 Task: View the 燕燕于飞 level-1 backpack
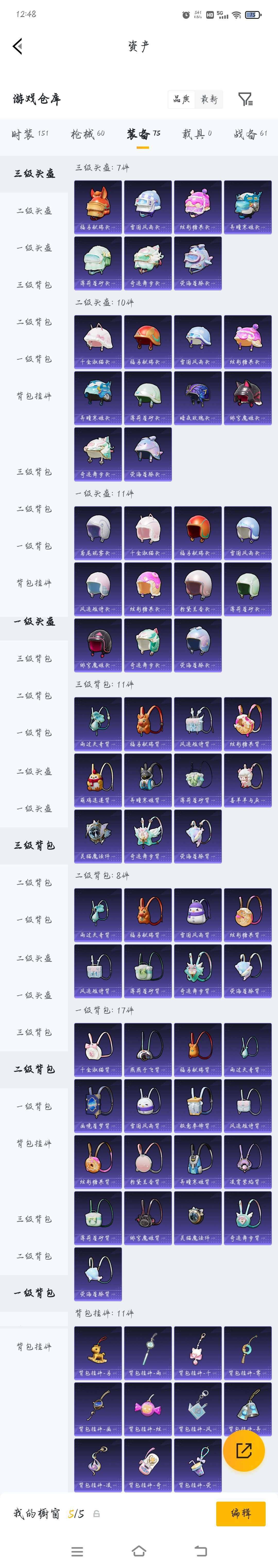tap(147, 1049)
